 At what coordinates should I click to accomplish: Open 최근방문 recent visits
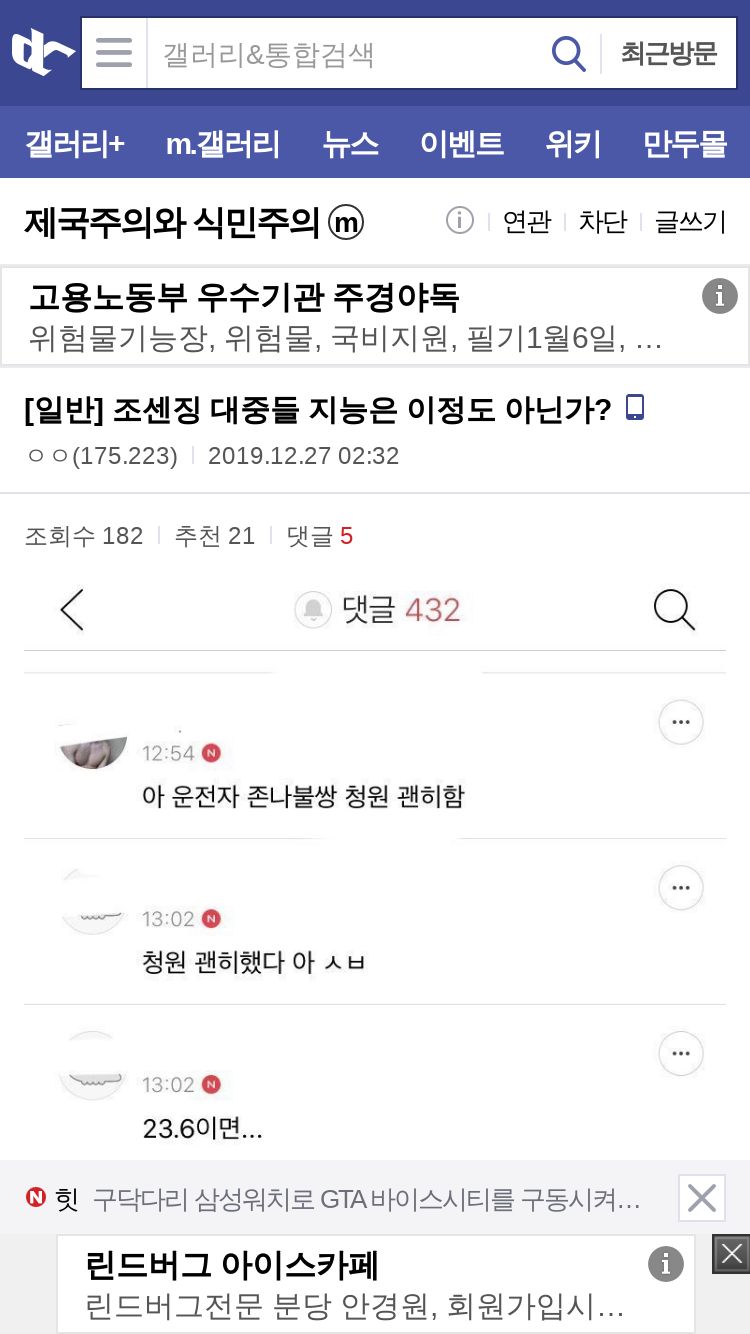click(668, 54)
